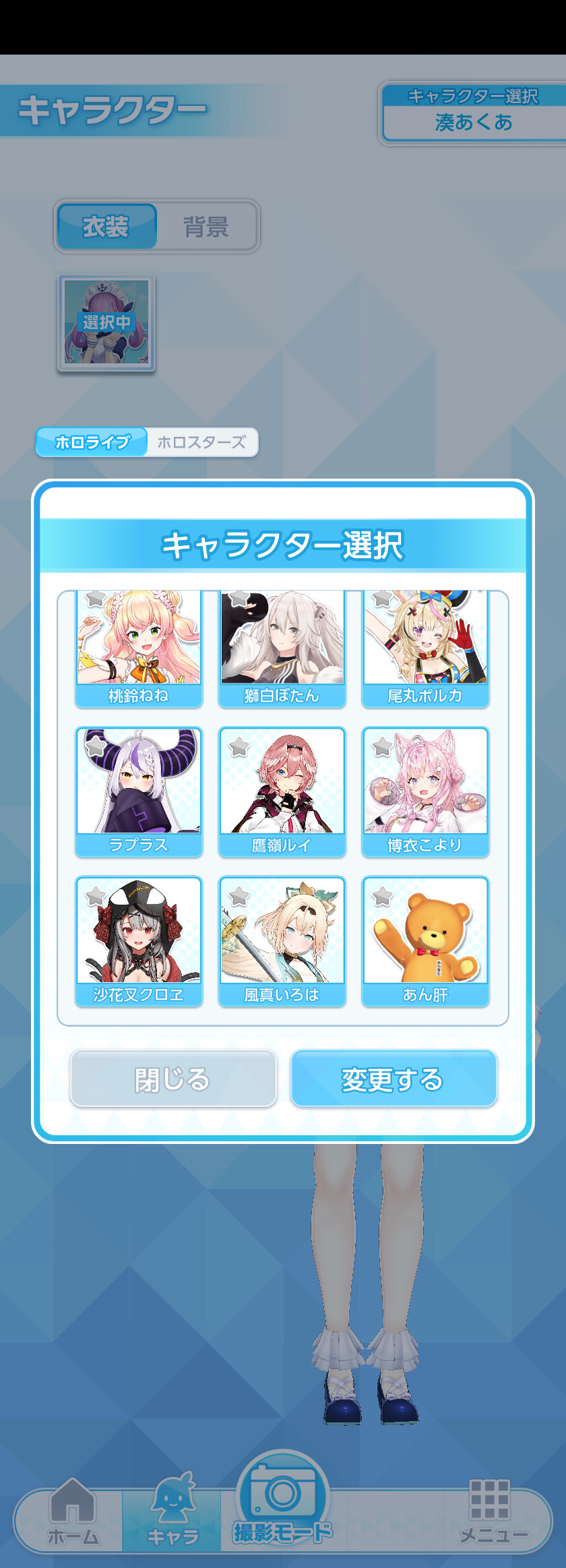This screenshot has width=566, height=1568.
Task: Open the 衣装 tab
Action: click(x=106, y=227)
